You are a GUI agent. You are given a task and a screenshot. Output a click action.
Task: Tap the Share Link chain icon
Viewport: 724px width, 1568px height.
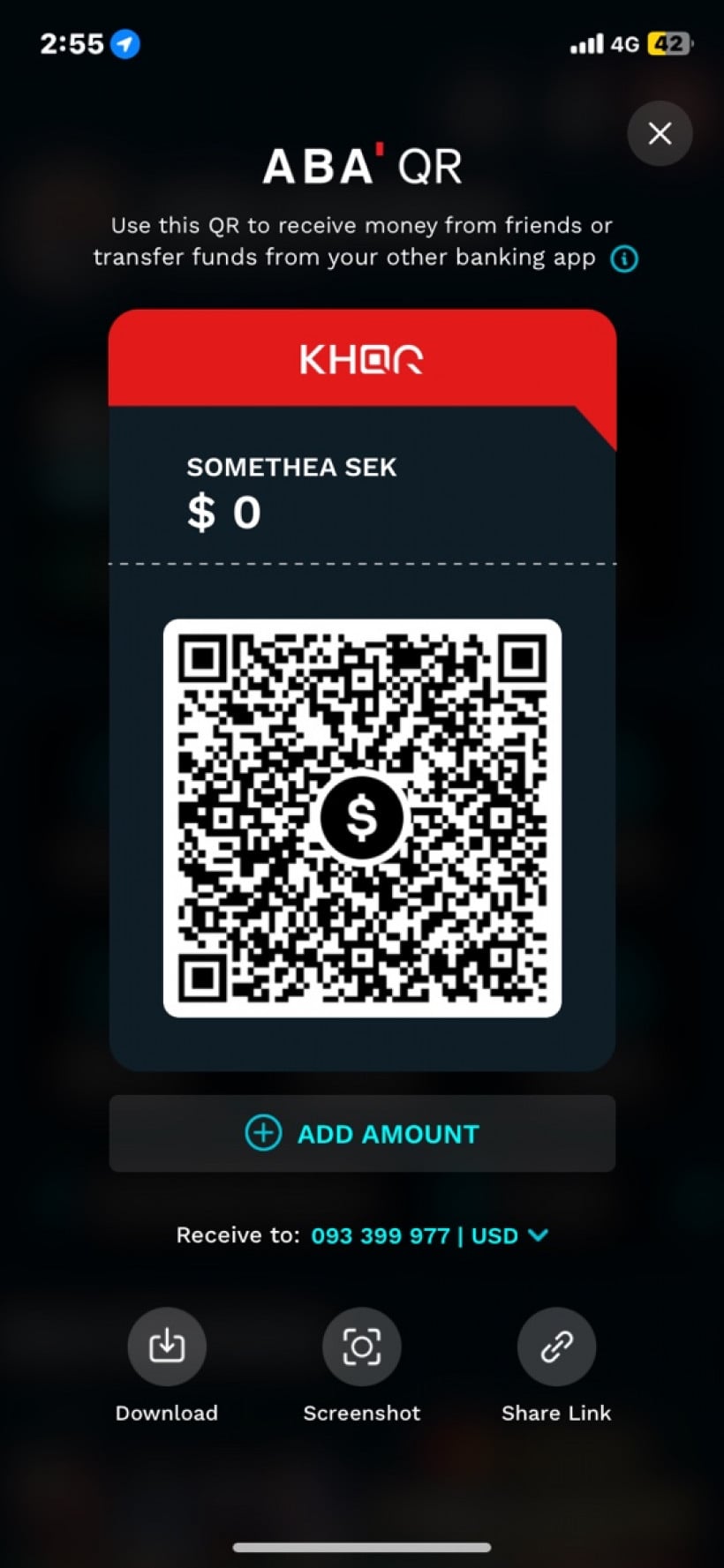(555, 1346)
